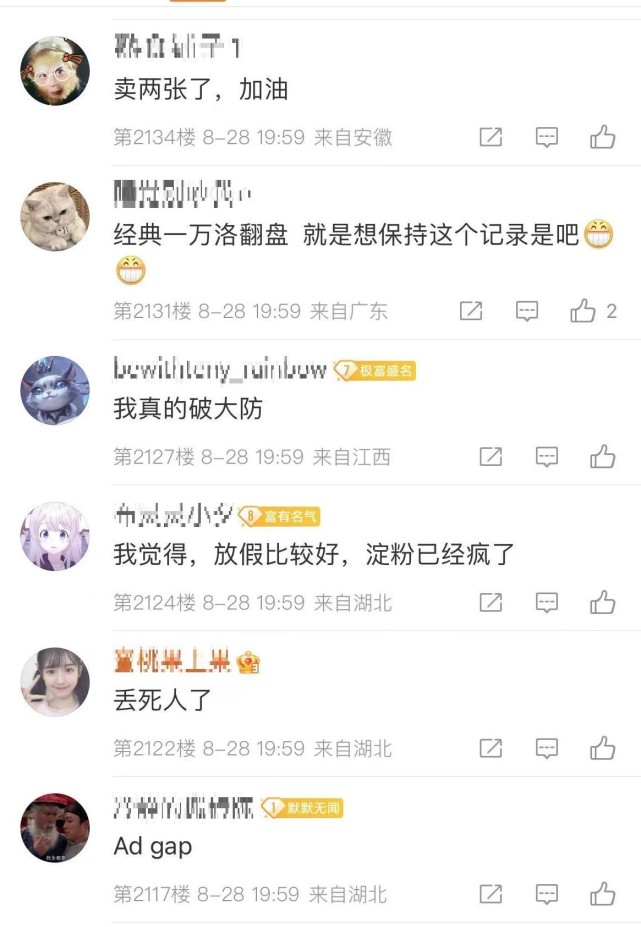
Task: Like the comment '我真的破大防'
Action: click(x=602, y=457)
